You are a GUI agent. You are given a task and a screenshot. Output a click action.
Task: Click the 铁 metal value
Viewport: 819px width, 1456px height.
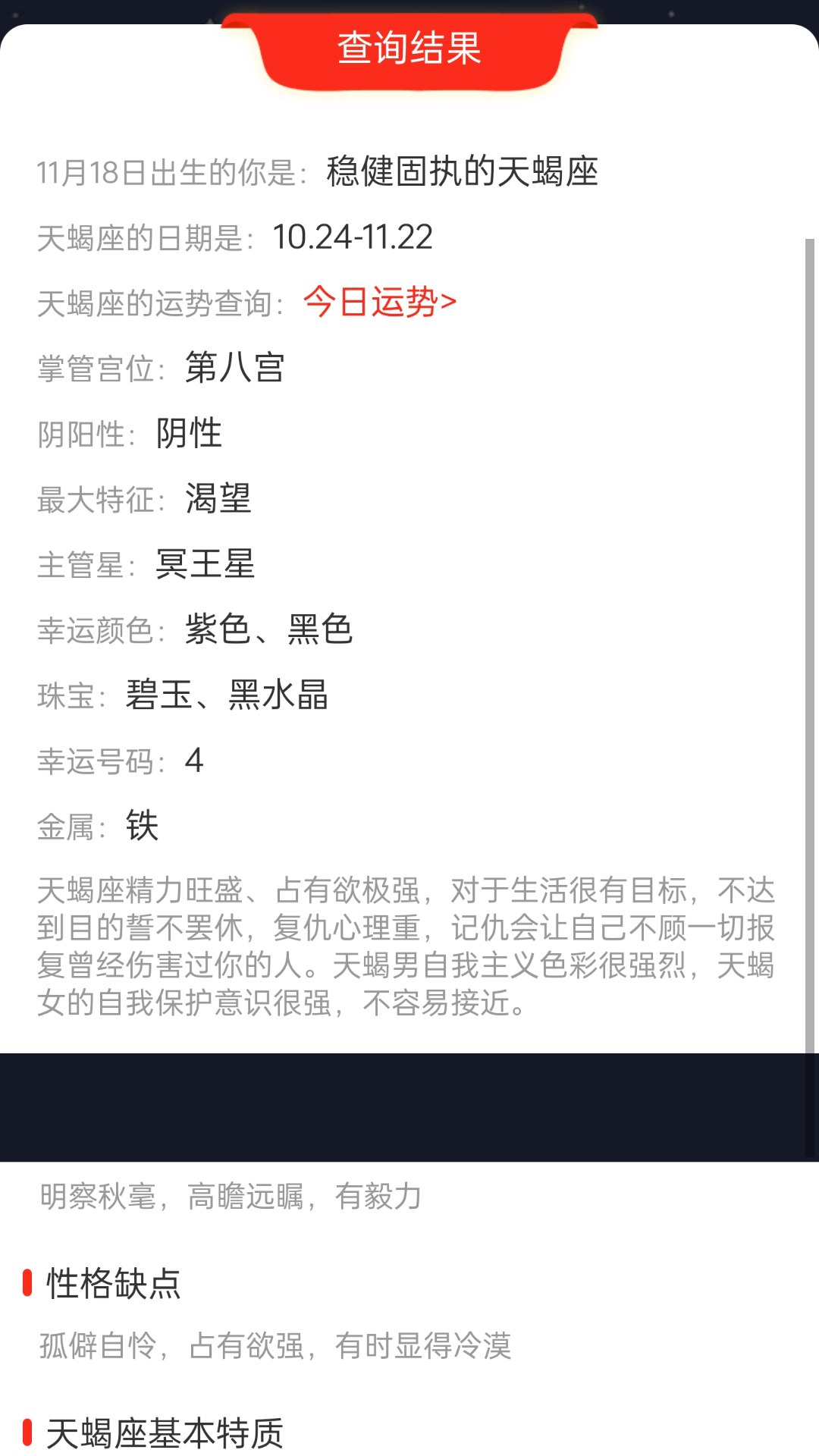tap(144, 827)
